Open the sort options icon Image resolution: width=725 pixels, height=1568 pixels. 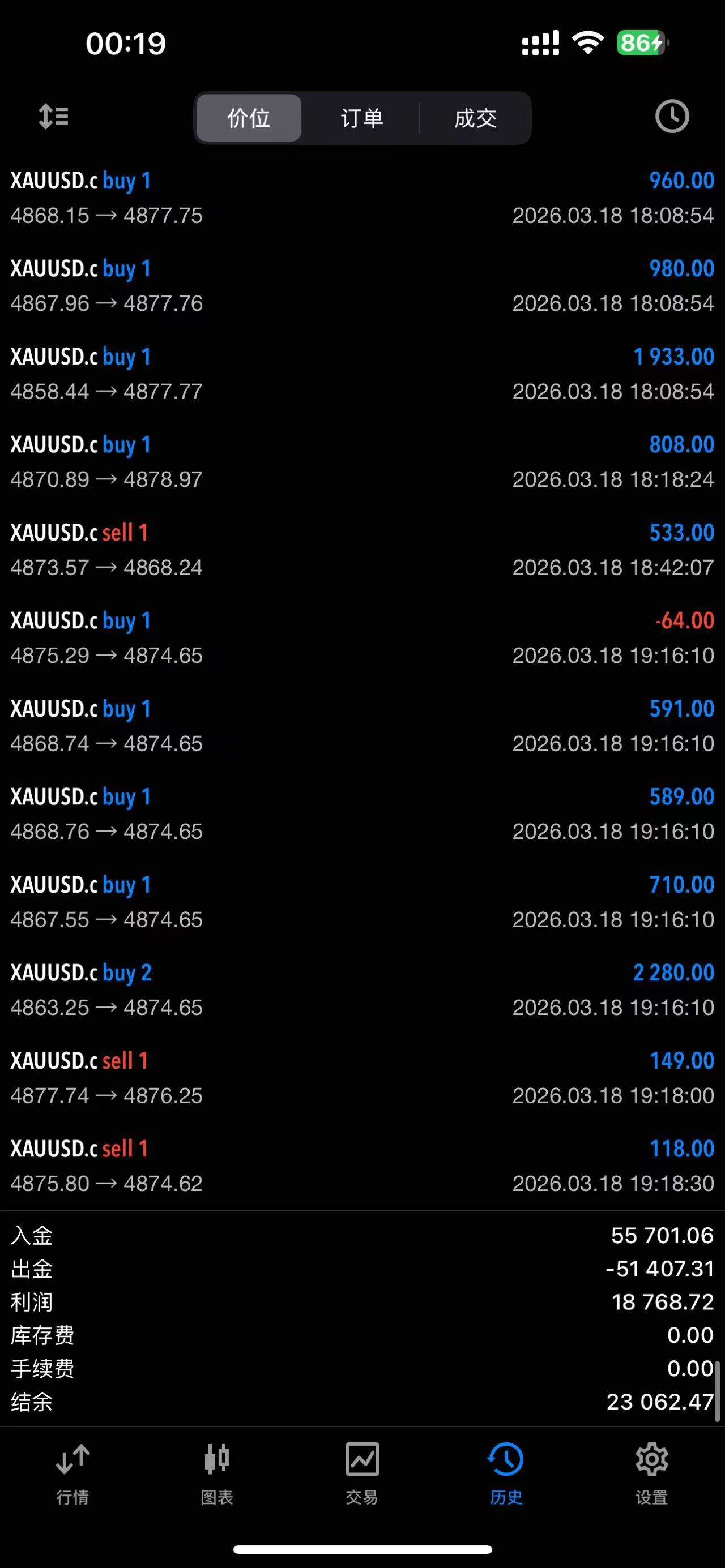click(x=54, y=116)
